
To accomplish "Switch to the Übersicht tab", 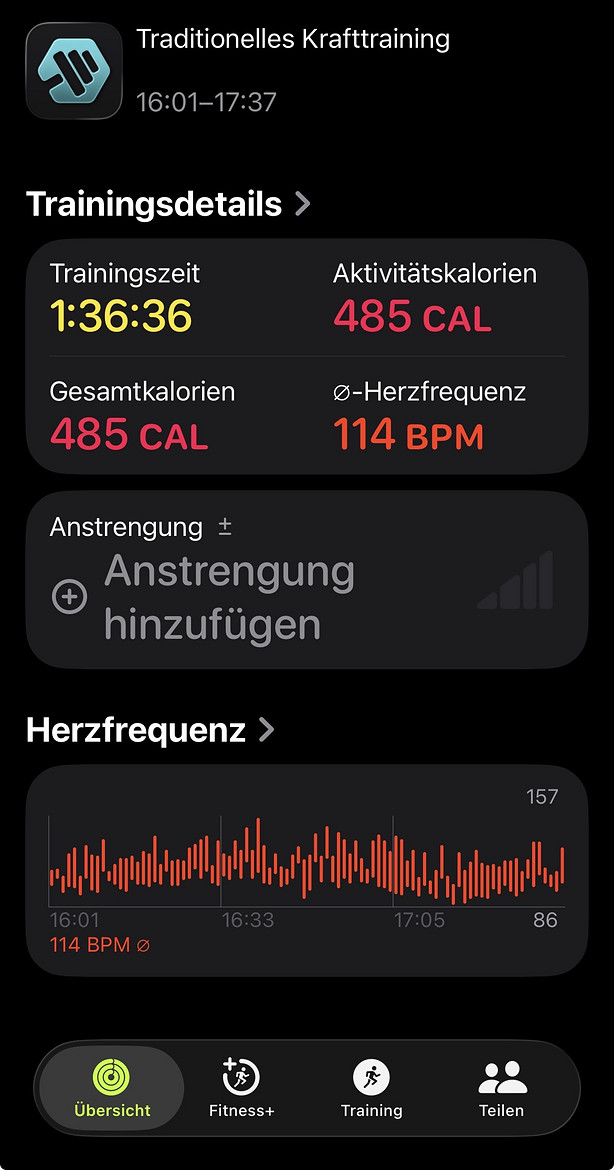I will [112, 1088].
